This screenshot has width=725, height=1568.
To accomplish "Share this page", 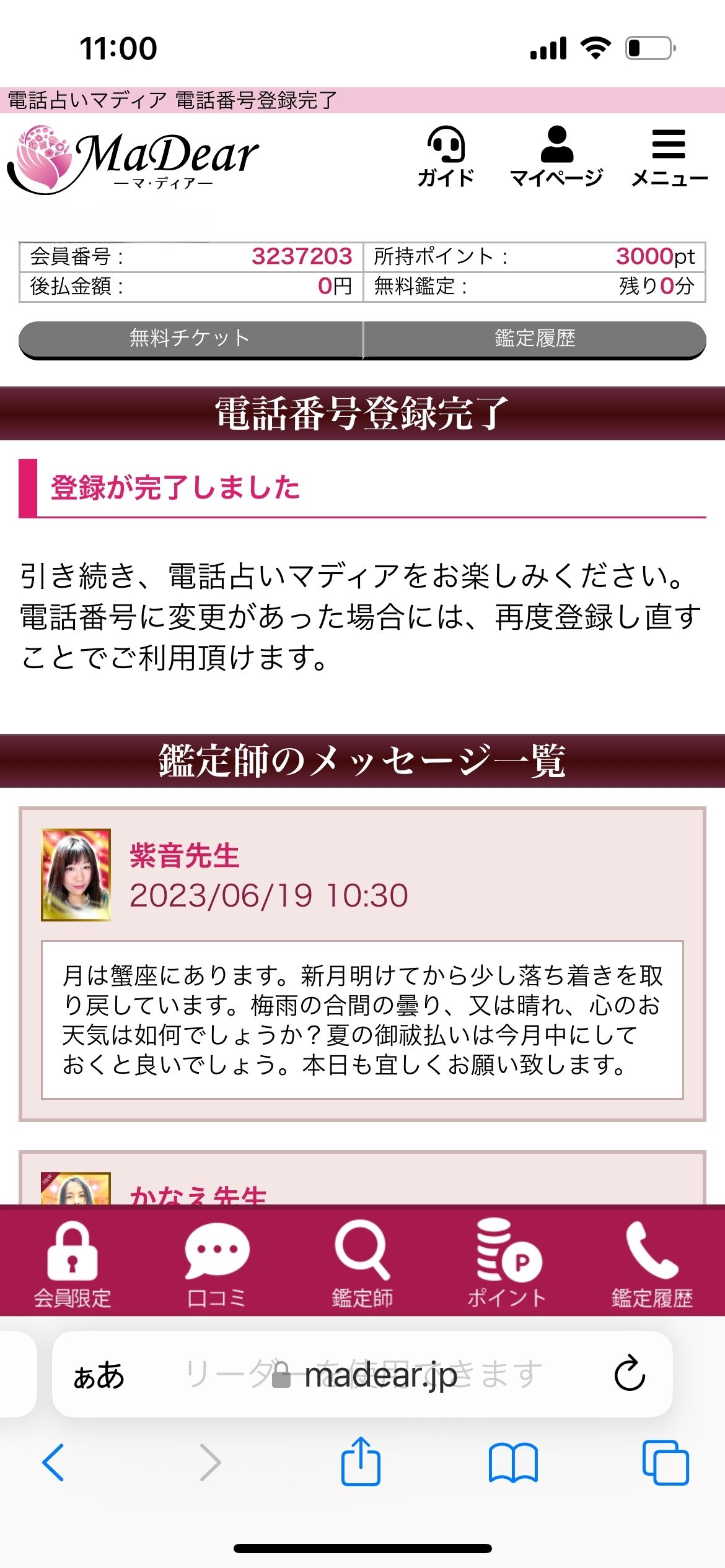I will pyautogui.click(x=361, y=1461).
